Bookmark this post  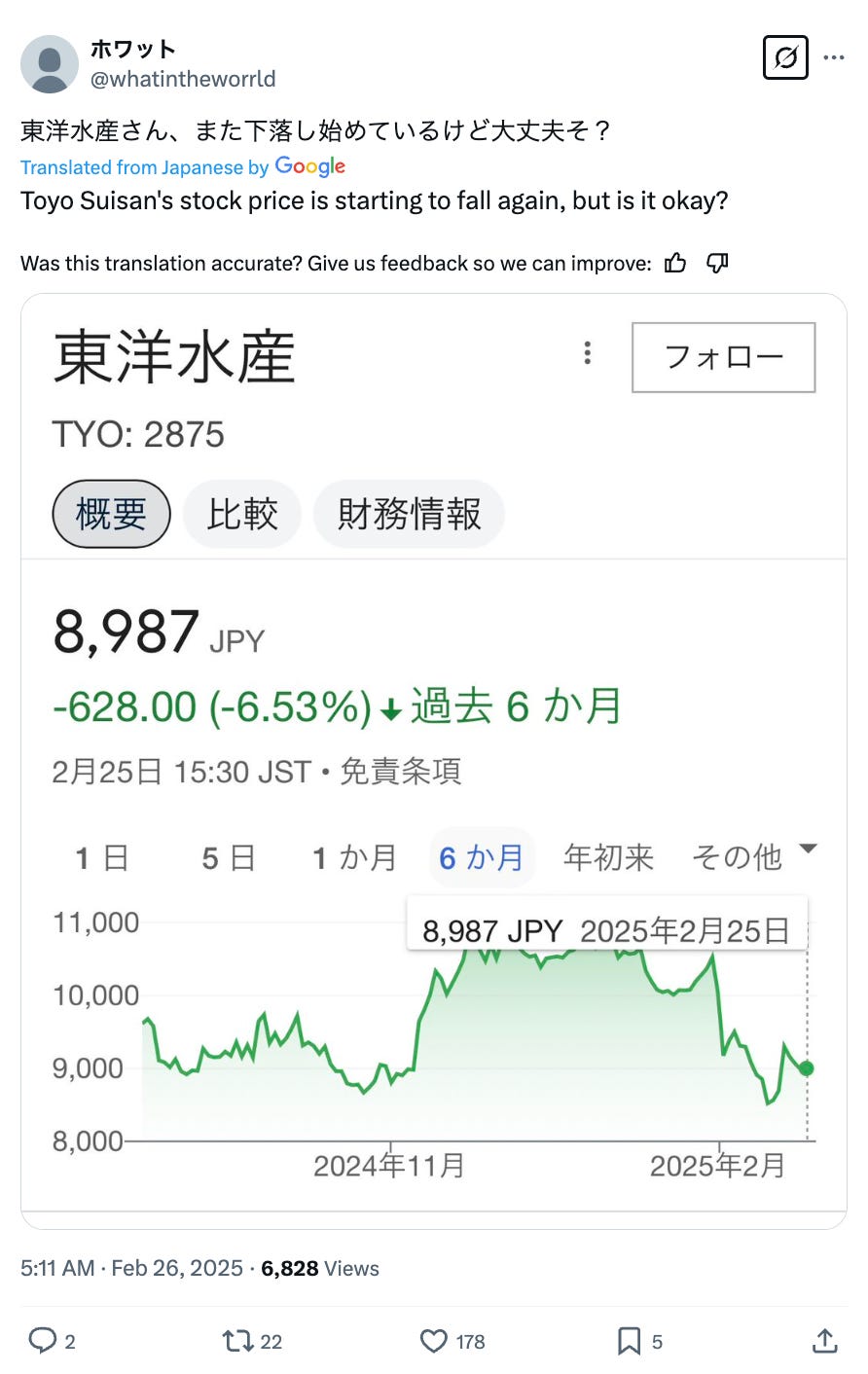click(x=629, y=1341)
